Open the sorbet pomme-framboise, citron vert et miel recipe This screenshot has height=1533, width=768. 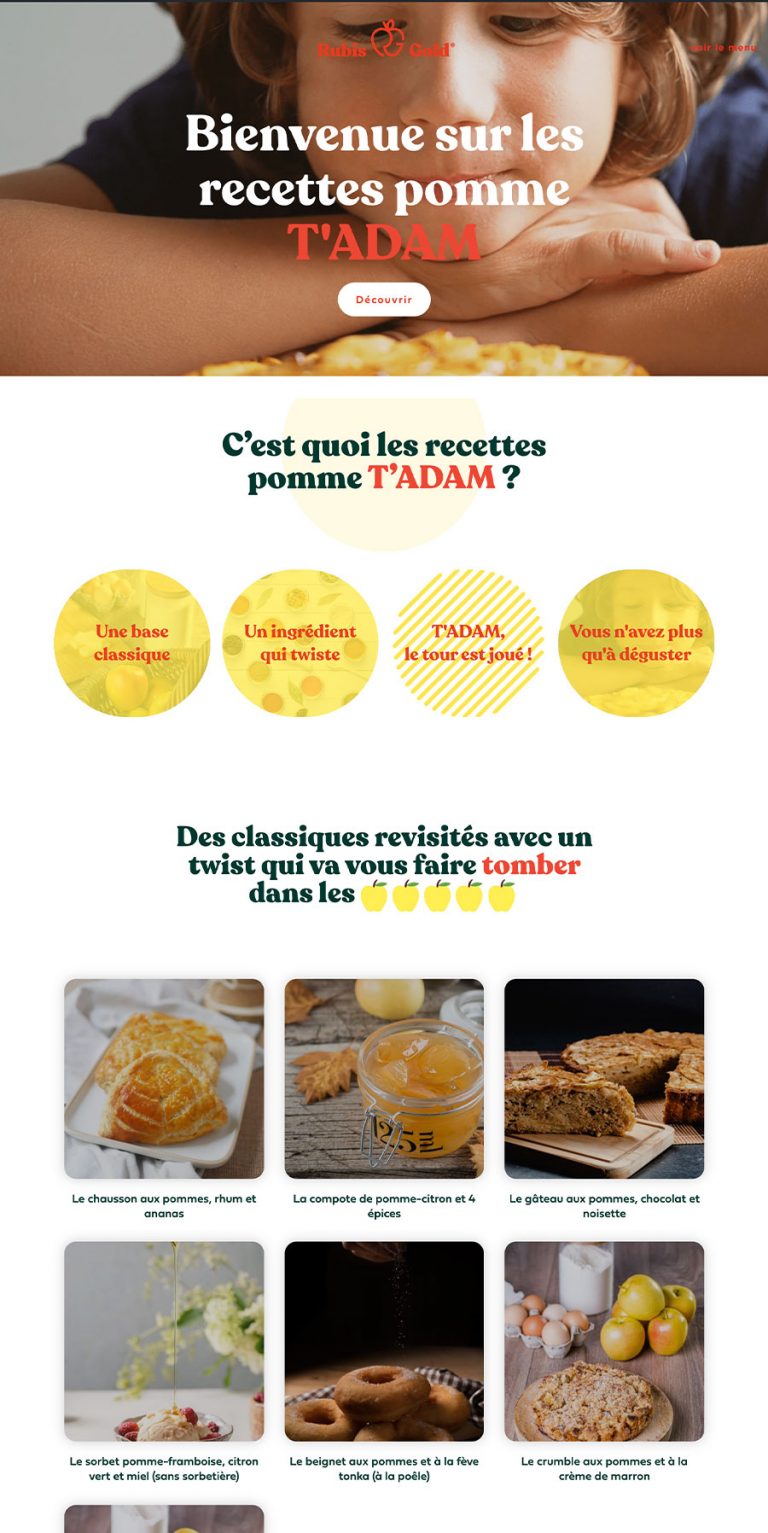(164, 1341)
